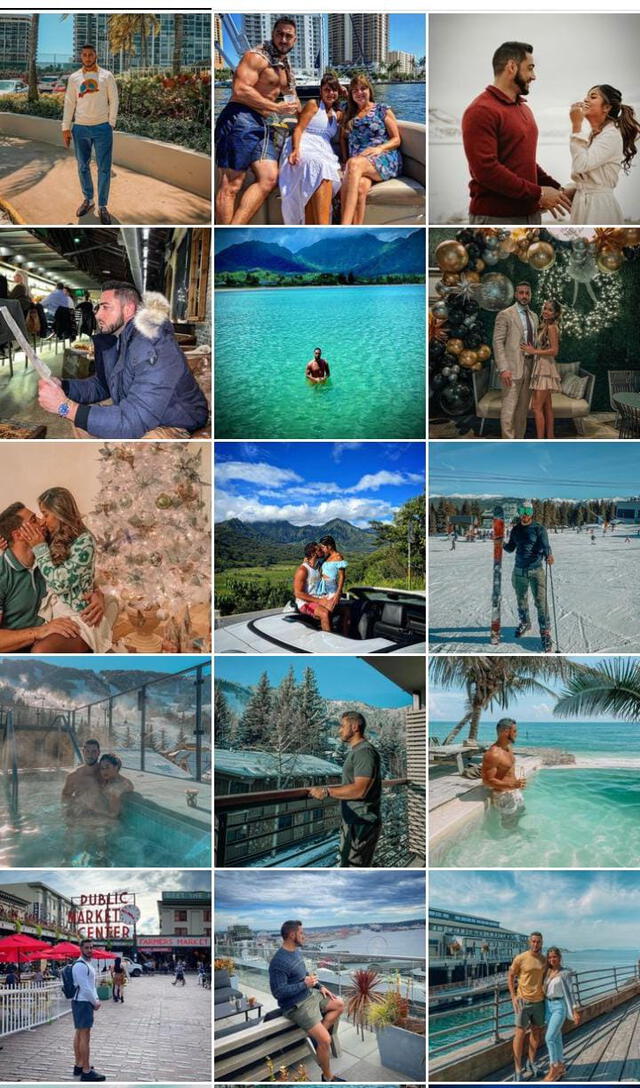Image resolution: width=640 pixels, height=1088 pixels.
Task: Open the Public Market Center photo
Action: pyautogui.click(x=105, y=975)
